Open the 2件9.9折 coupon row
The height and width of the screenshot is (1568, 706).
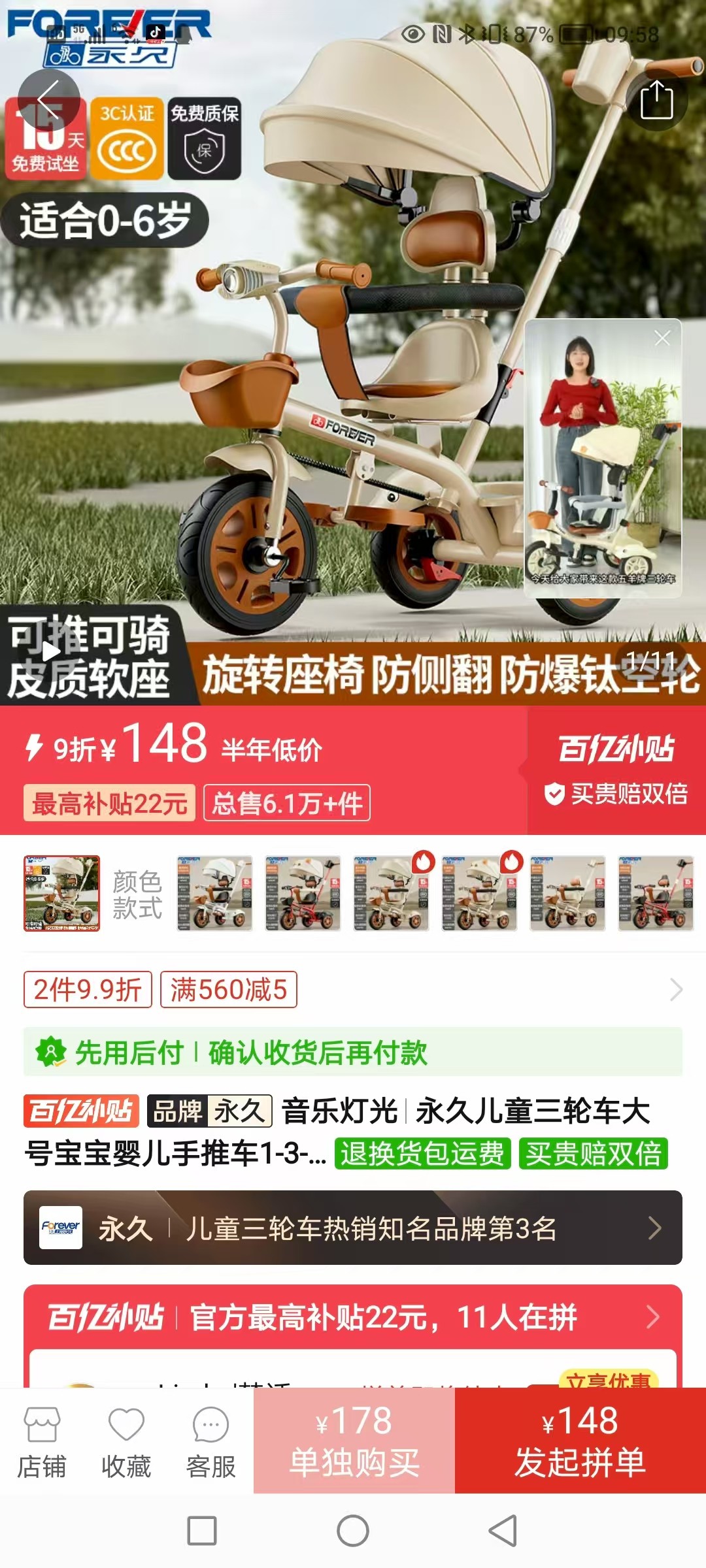pos(353,990)
